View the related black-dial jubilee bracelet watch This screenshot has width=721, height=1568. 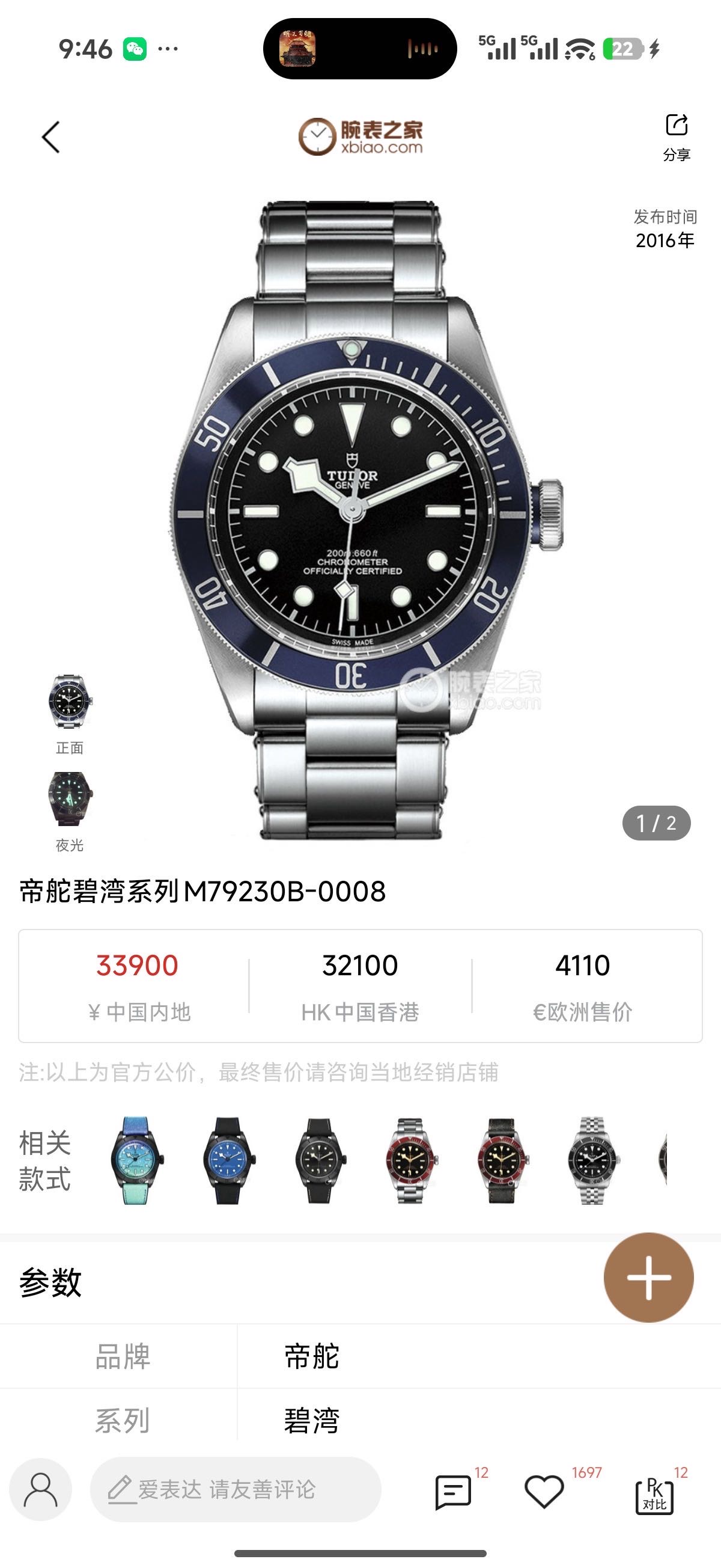click(592, 1160)
